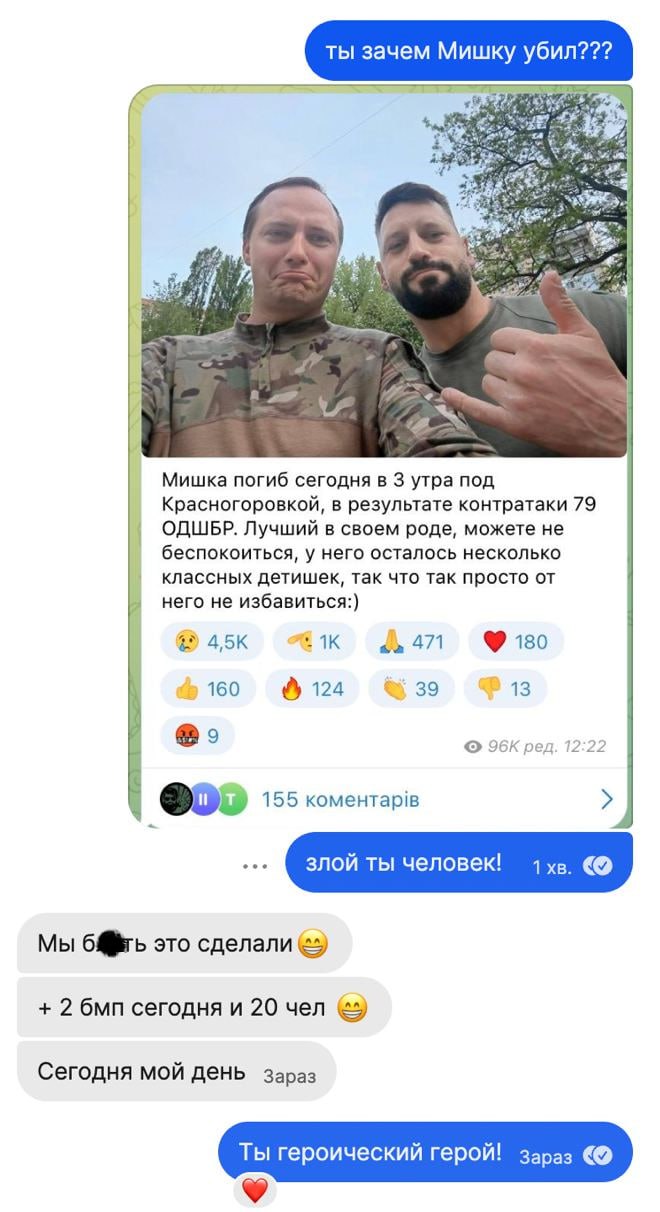Add the praying hands reaction showing 471
The image size is (660, 1212).
[x=411, y=641]
